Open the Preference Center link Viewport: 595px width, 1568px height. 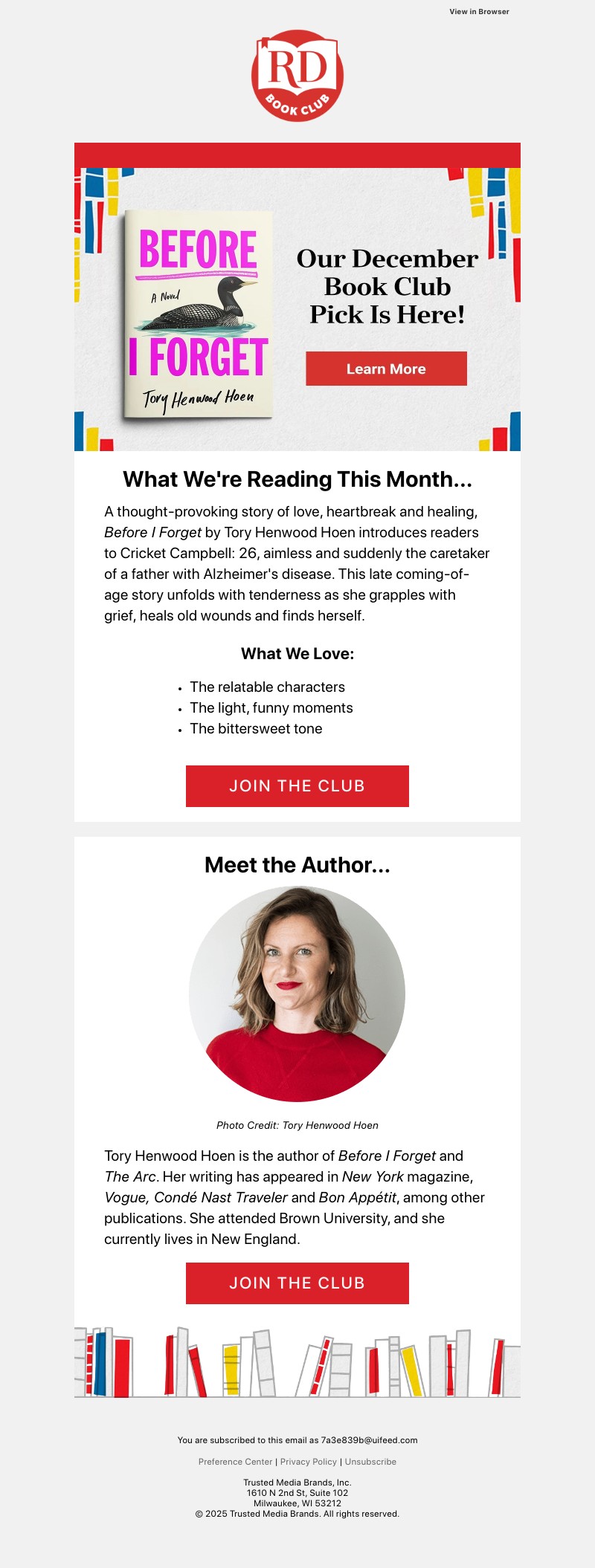click(235, 1461)
